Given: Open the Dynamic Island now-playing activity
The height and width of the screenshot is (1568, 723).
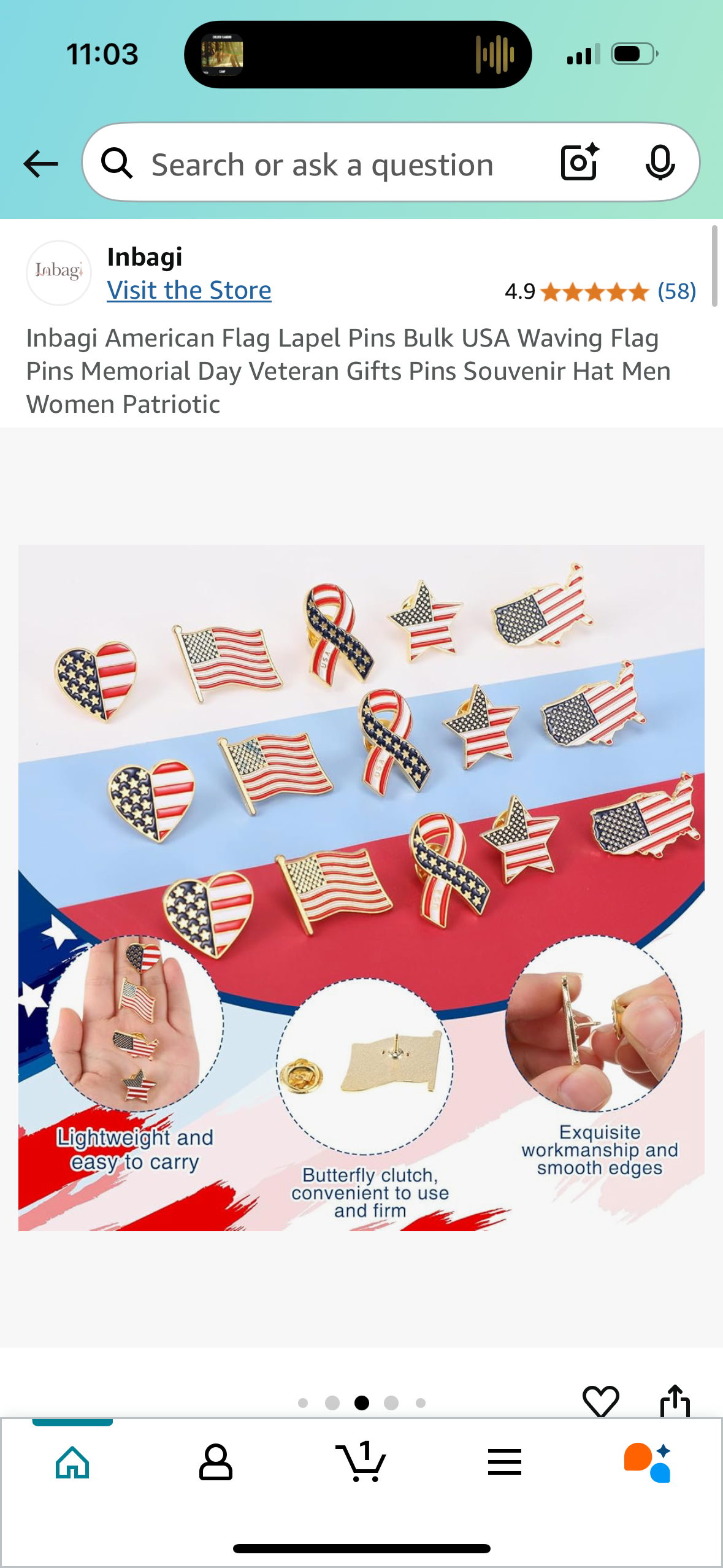Looking at the screenshot, I should coord(358,55).
